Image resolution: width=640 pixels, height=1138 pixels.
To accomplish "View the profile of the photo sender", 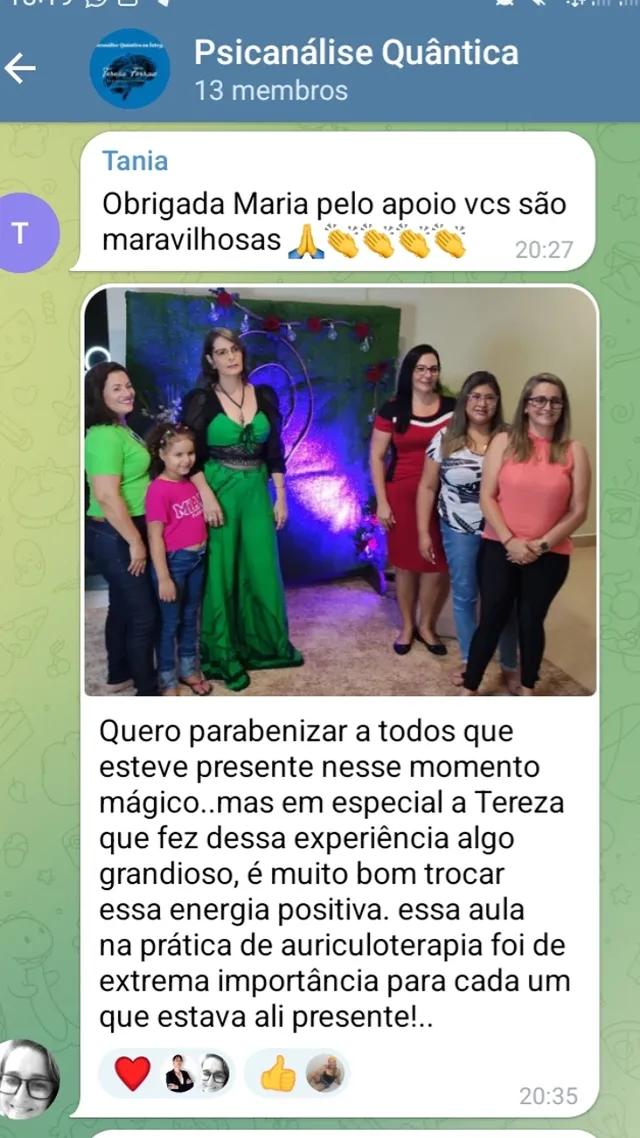I will pos(29,1078).
